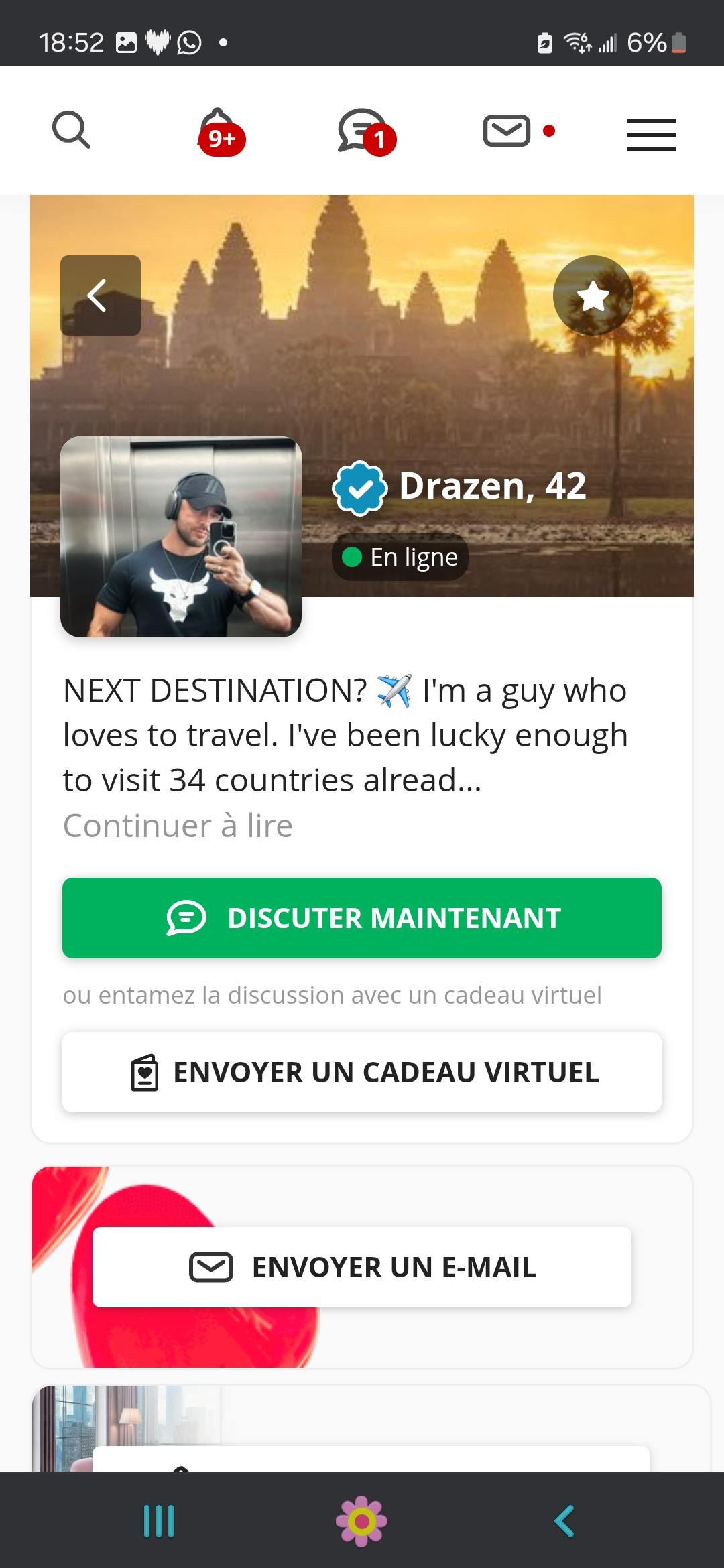Go home via the flower button
The height and width of the screenshot is (1568, 724).
362,1521
